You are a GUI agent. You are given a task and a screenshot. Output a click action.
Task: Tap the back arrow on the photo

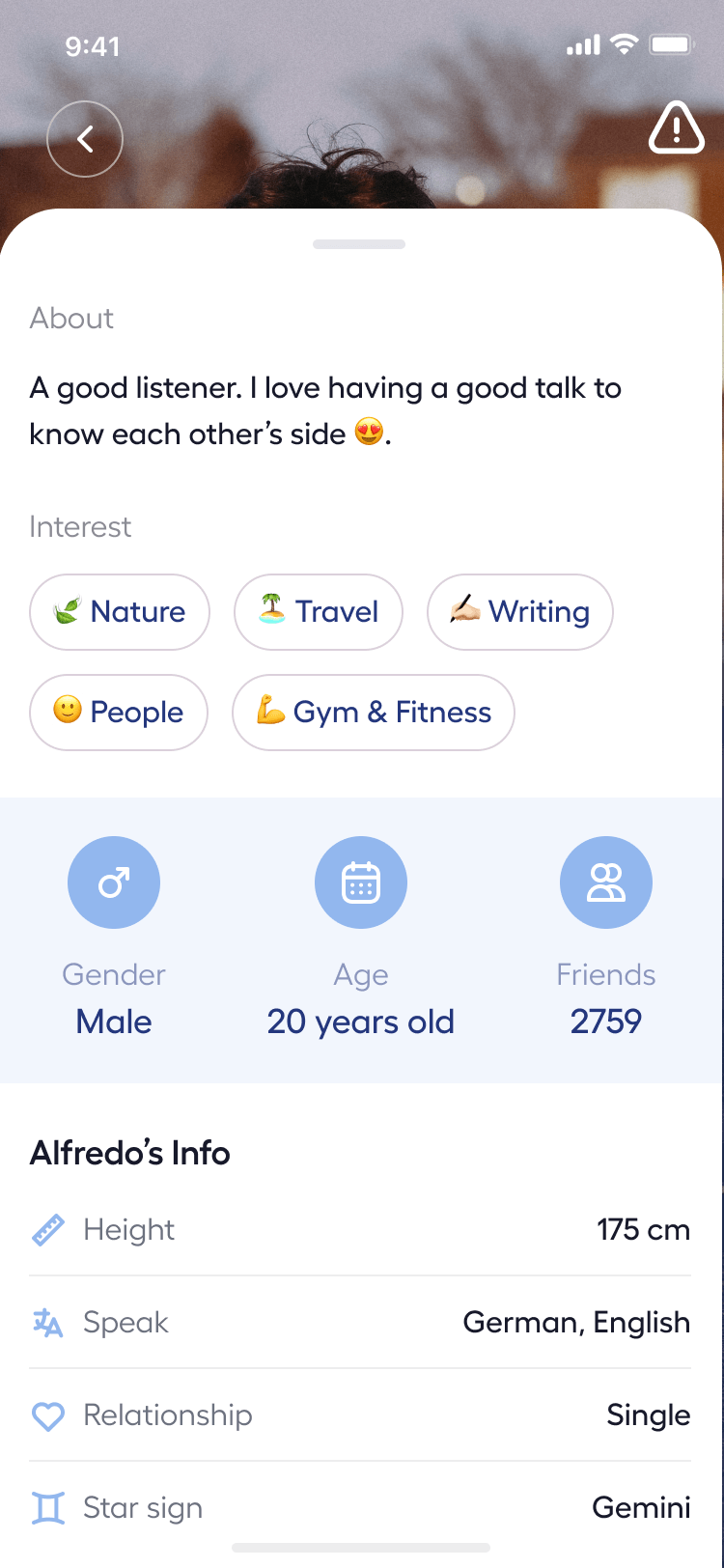(85, 139)
